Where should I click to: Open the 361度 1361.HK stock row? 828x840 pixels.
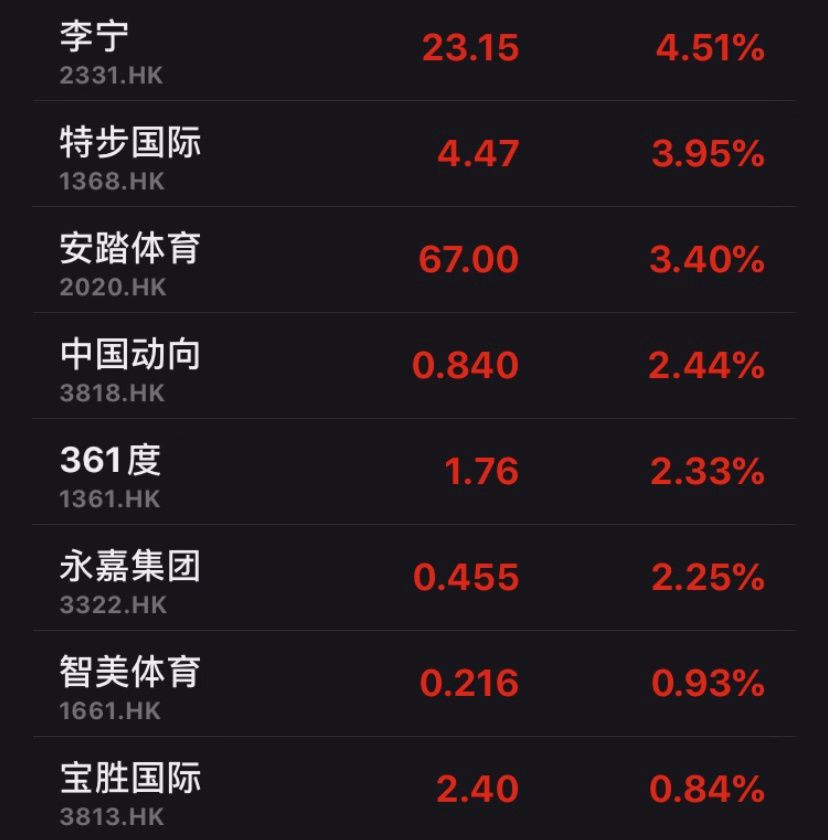point(414,472)
